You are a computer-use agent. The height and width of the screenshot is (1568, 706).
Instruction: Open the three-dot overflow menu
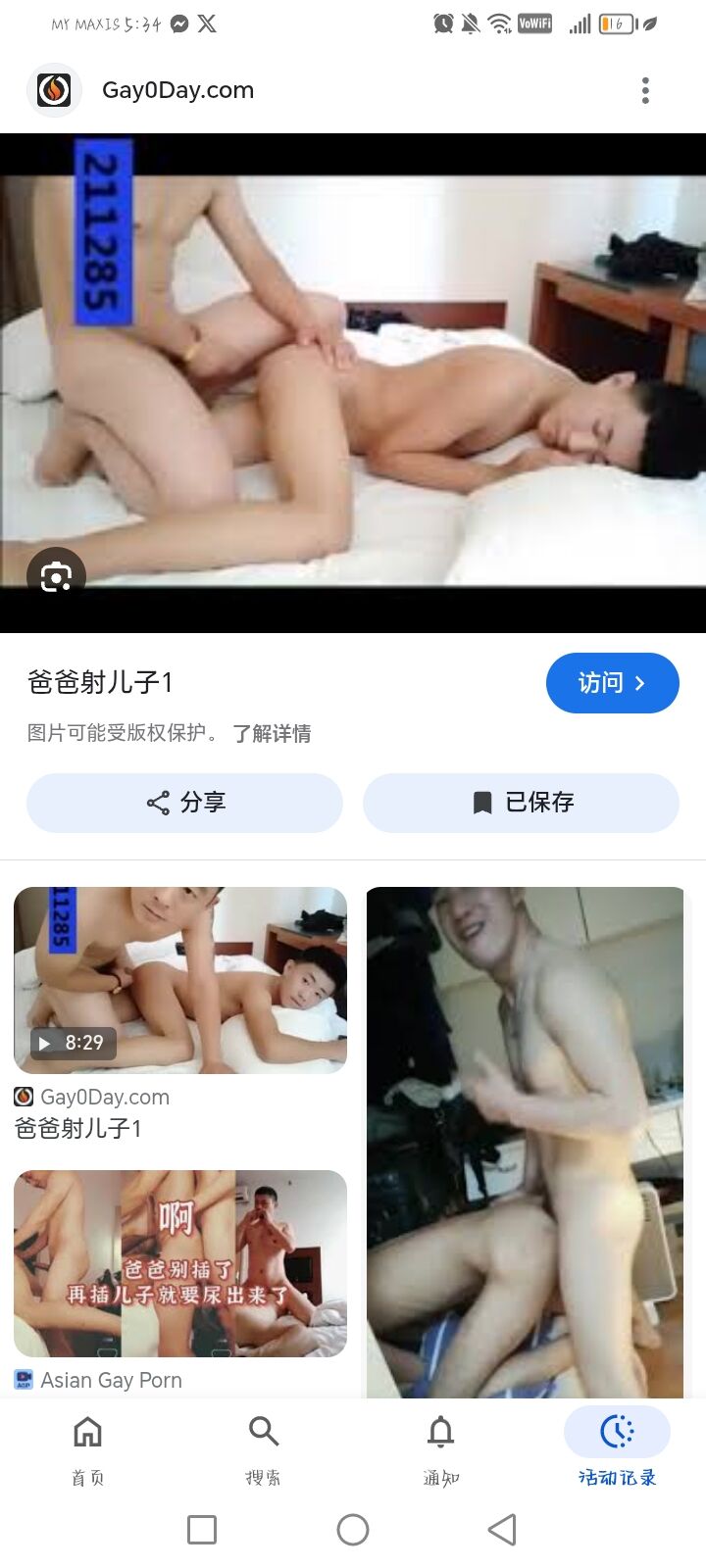(x=645, y=90)
